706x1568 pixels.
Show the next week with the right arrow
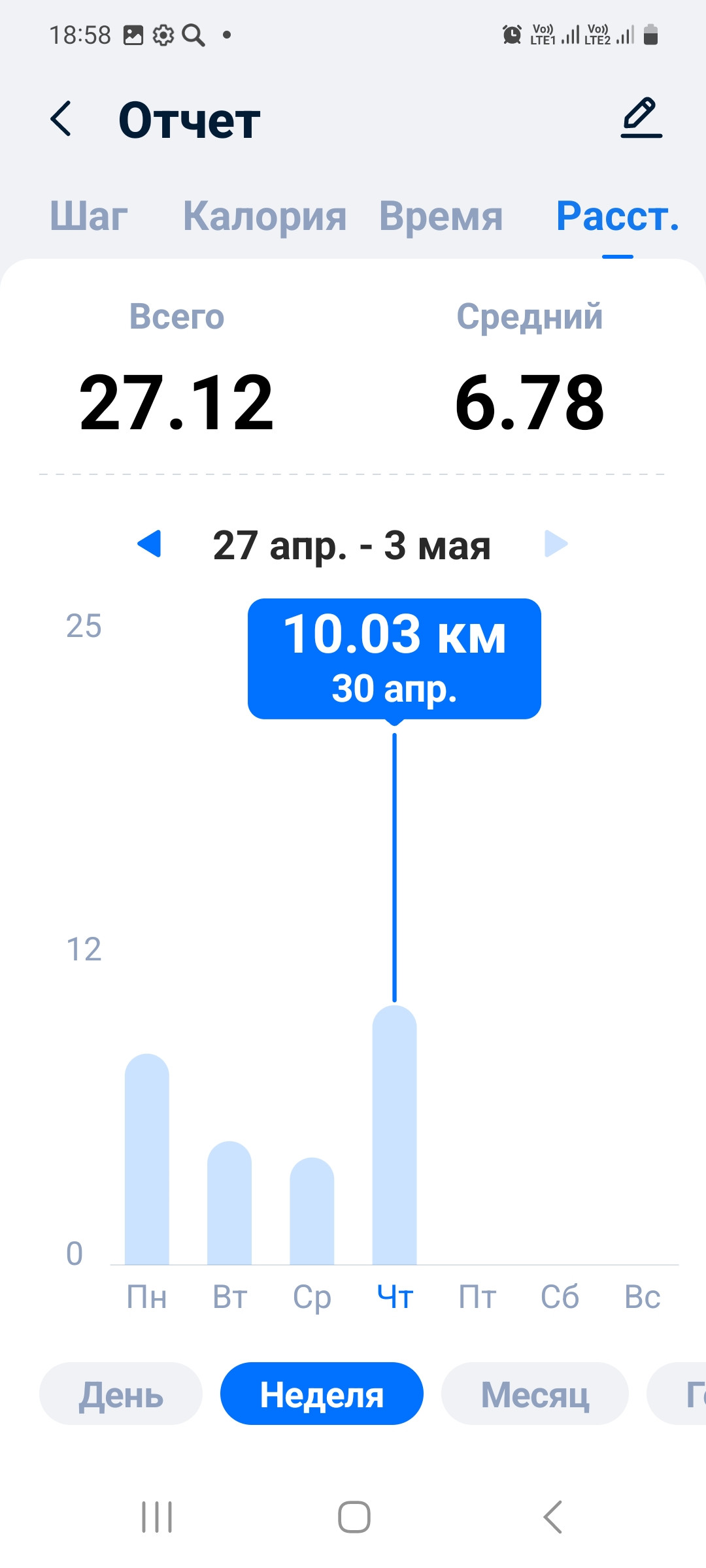[x=556, y=544]
